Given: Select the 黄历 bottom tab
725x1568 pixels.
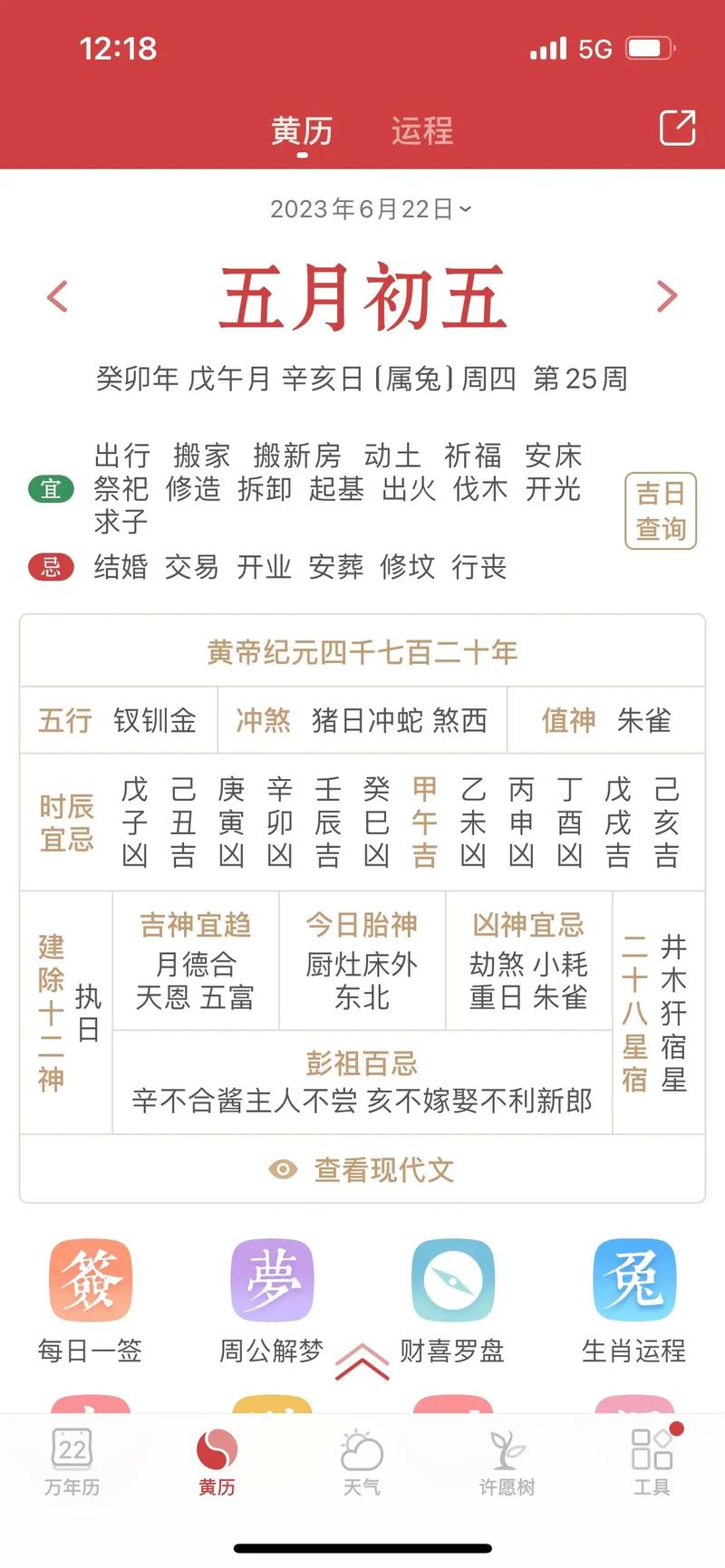Looking at the screenshot, I should pyautogui.click(x=217, y=1460).
